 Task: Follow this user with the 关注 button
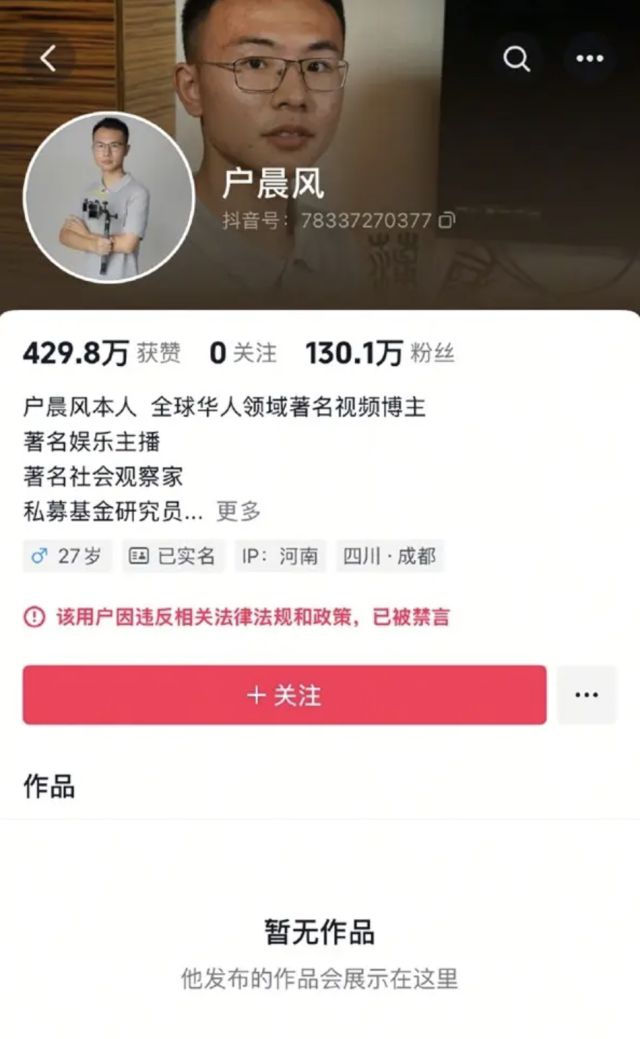pos(284,695)
